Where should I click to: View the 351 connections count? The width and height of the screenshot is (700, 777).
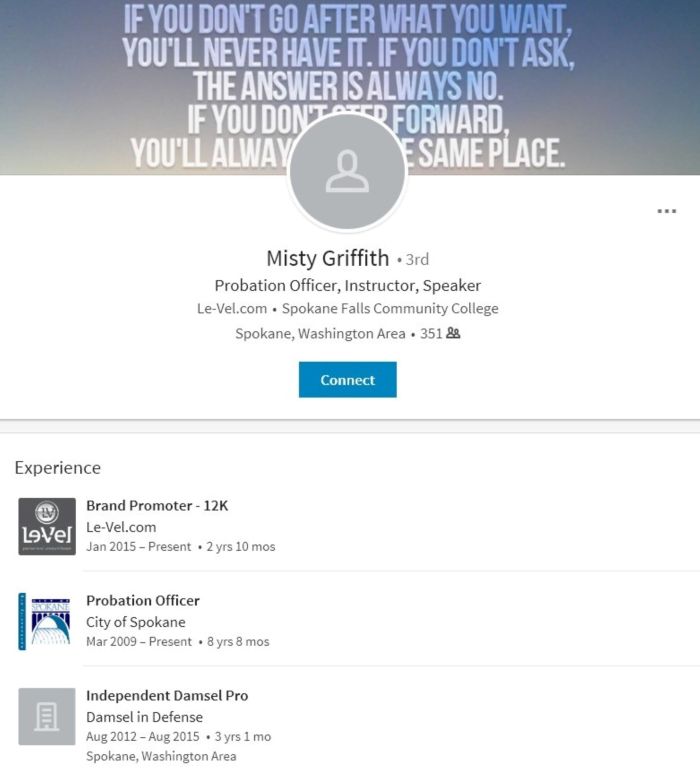coord(440,333)
